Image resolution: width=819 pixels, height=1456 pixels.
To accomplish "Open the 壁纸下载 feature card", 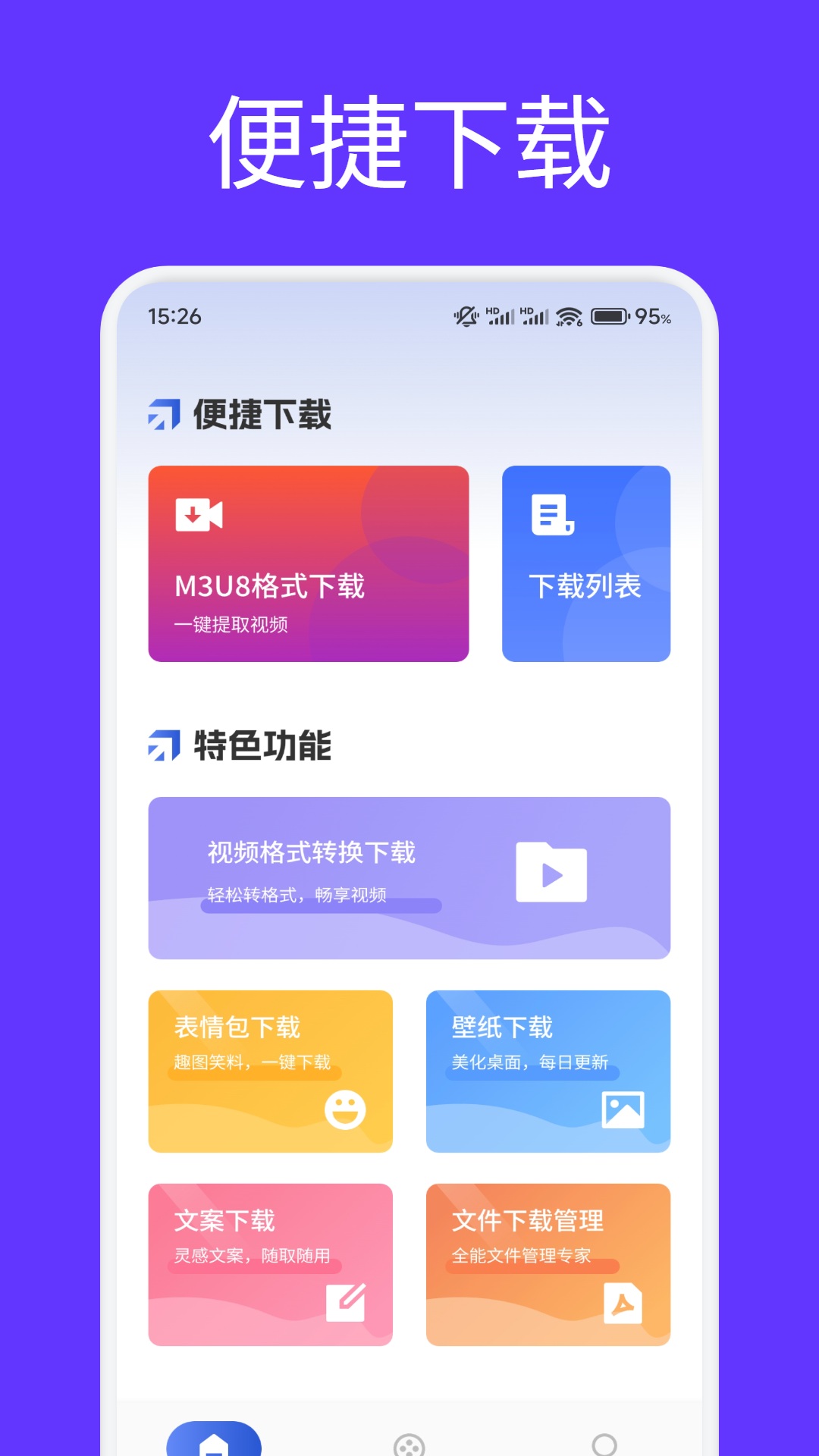I will pos(548,1071).
